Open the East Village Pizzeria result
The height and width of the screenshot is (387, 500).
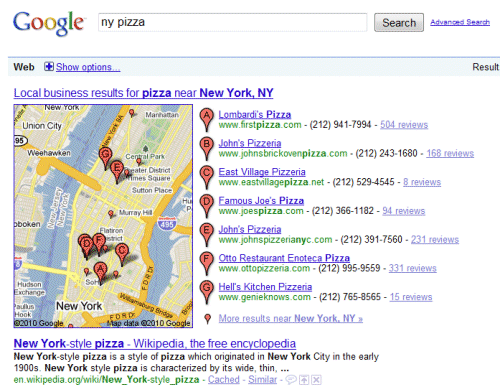pyautogui.click(x=262, y=172)
